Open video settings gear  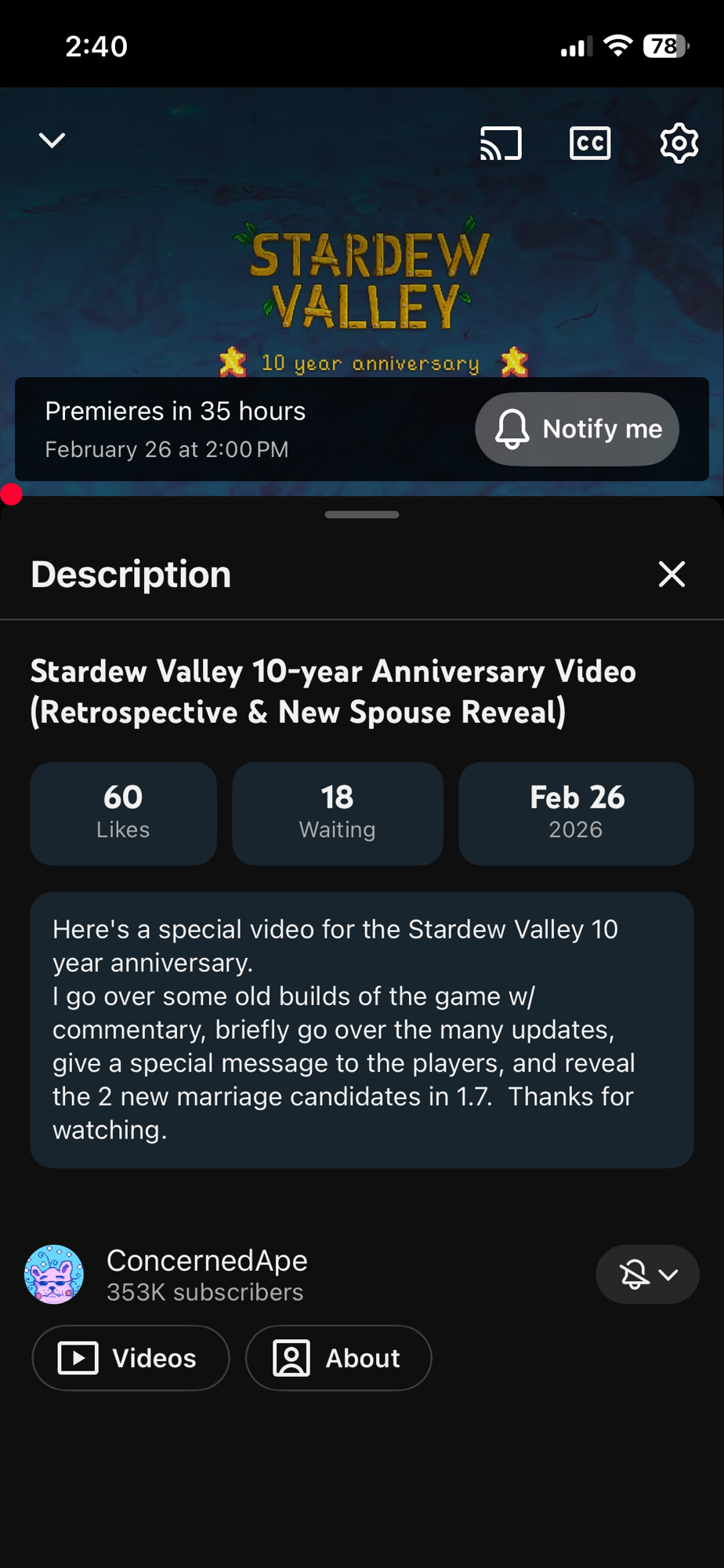point(679,143)
